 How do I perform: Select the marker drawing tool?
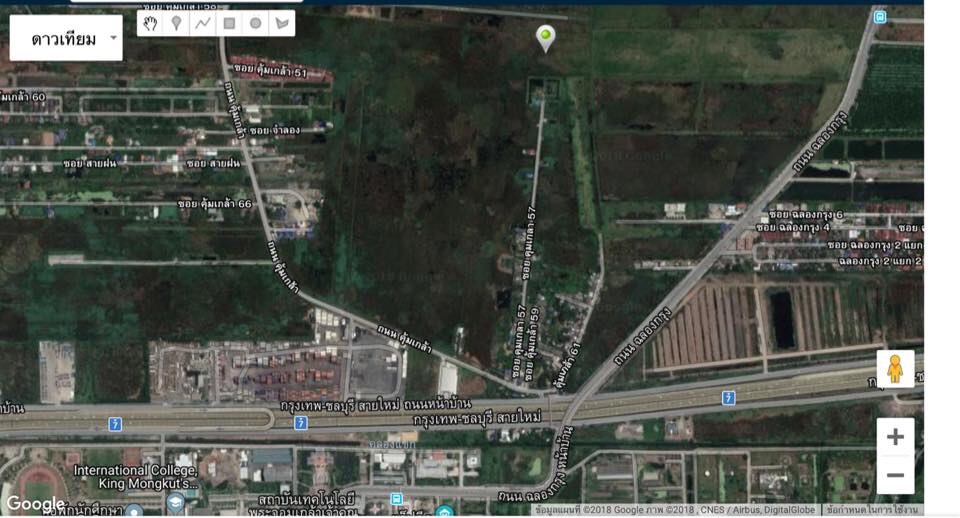pos(176,23)
